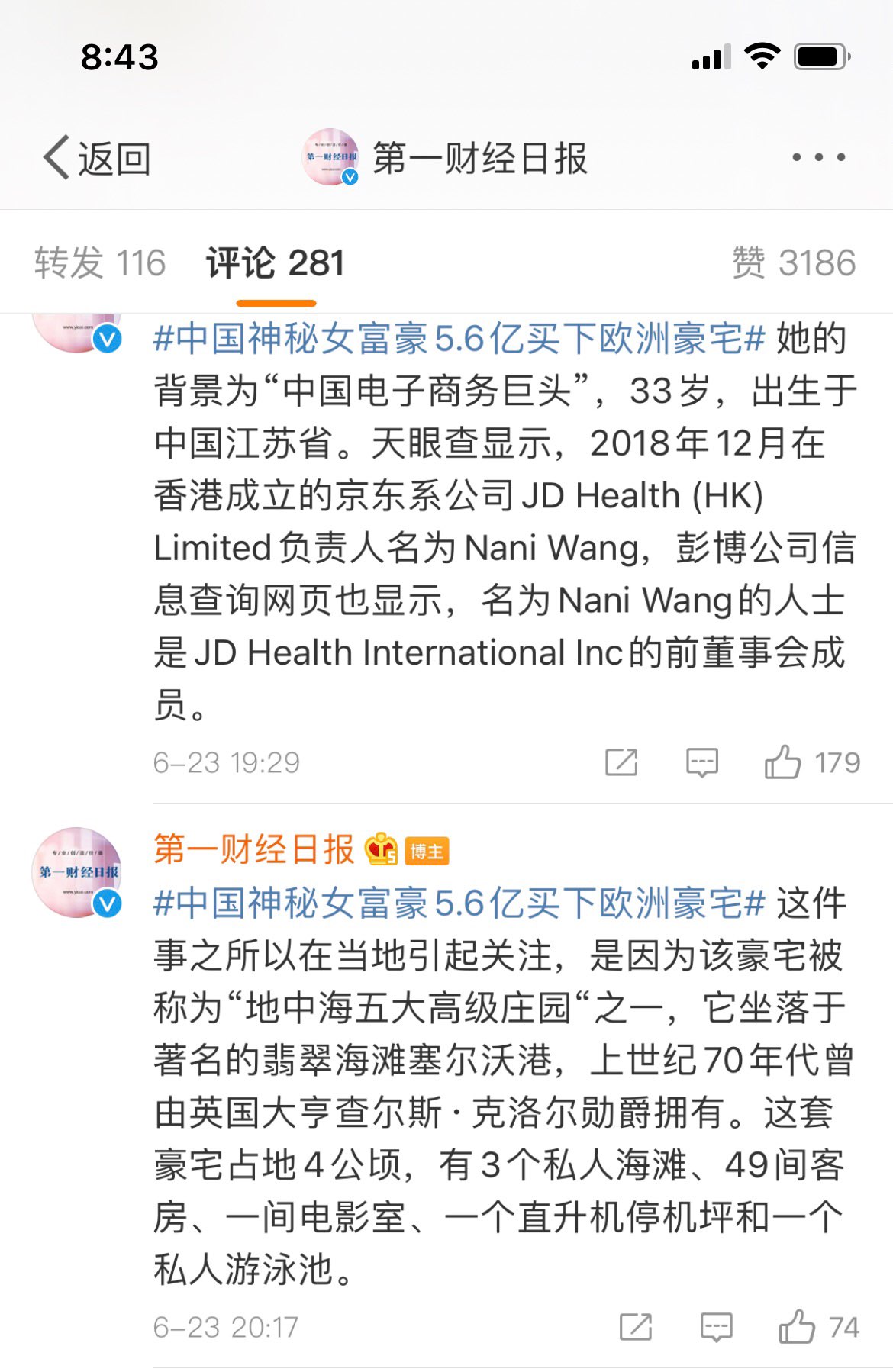
Task: Open the hashtag link in the 19:29 comment
Action: tap(459, 339)
